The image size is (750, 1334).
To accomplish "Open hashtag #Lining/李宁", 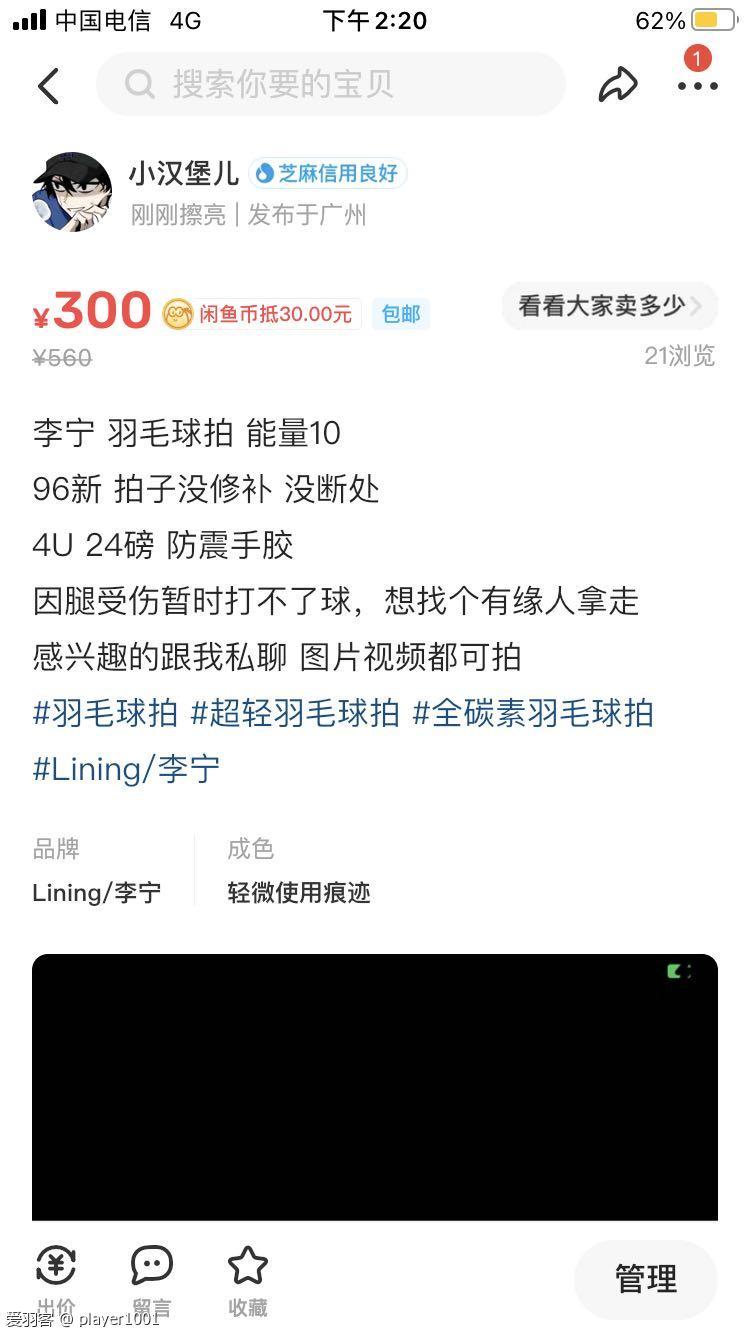I will coord(126,769).
